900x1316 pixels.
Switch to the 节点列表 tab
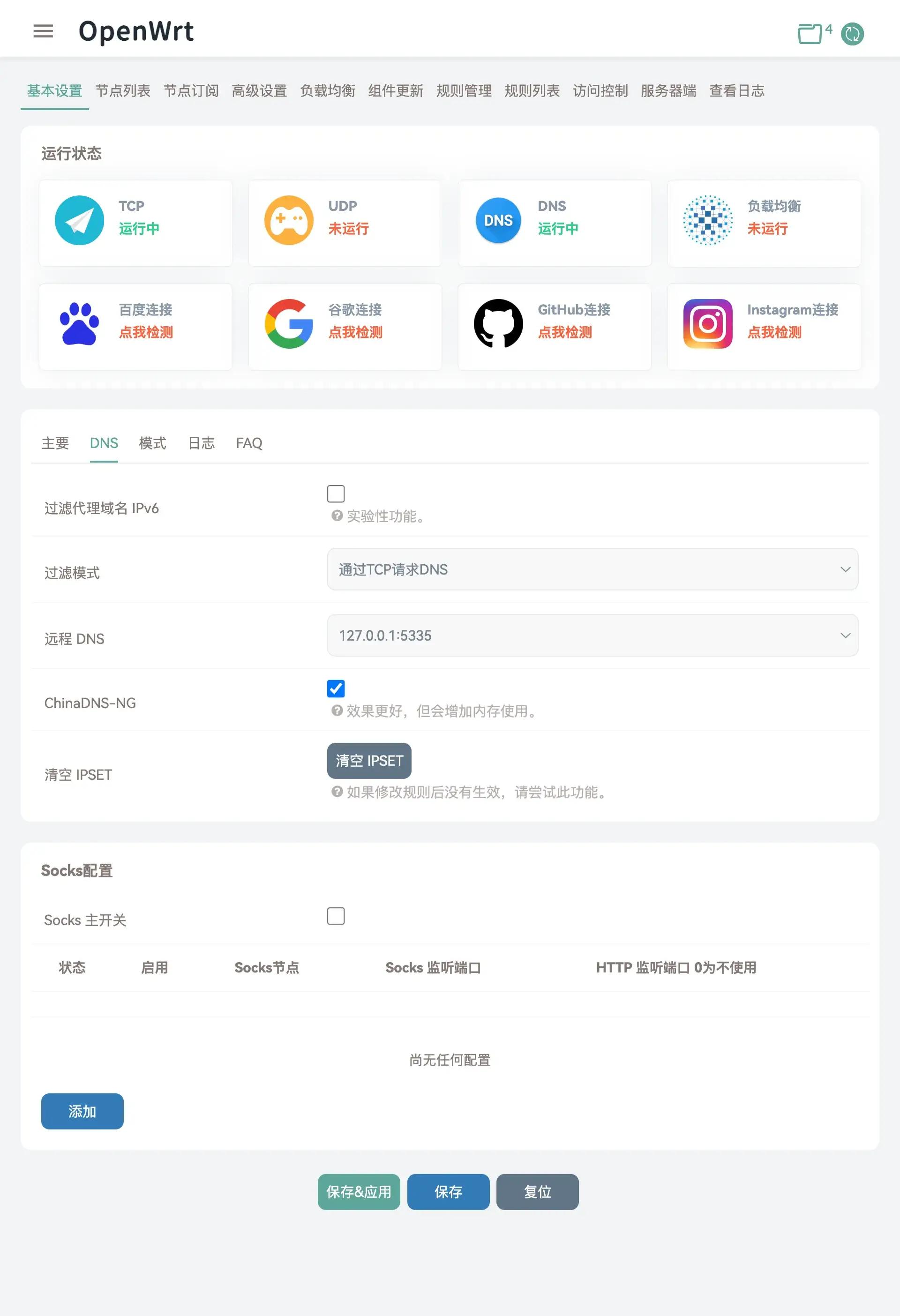123,90
